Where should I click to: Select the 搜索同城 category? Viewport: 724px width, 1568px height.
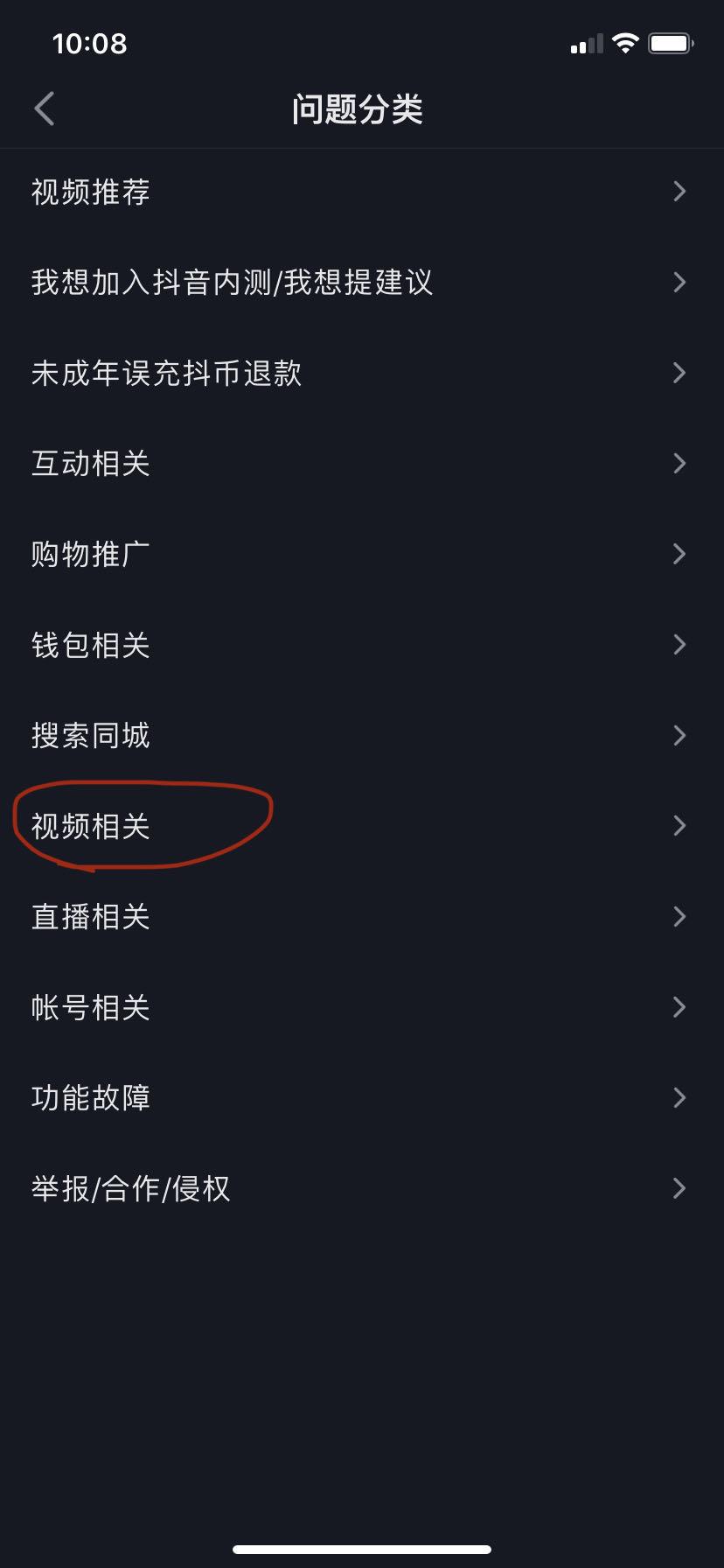pyautogui.click(x=362, y=736)
